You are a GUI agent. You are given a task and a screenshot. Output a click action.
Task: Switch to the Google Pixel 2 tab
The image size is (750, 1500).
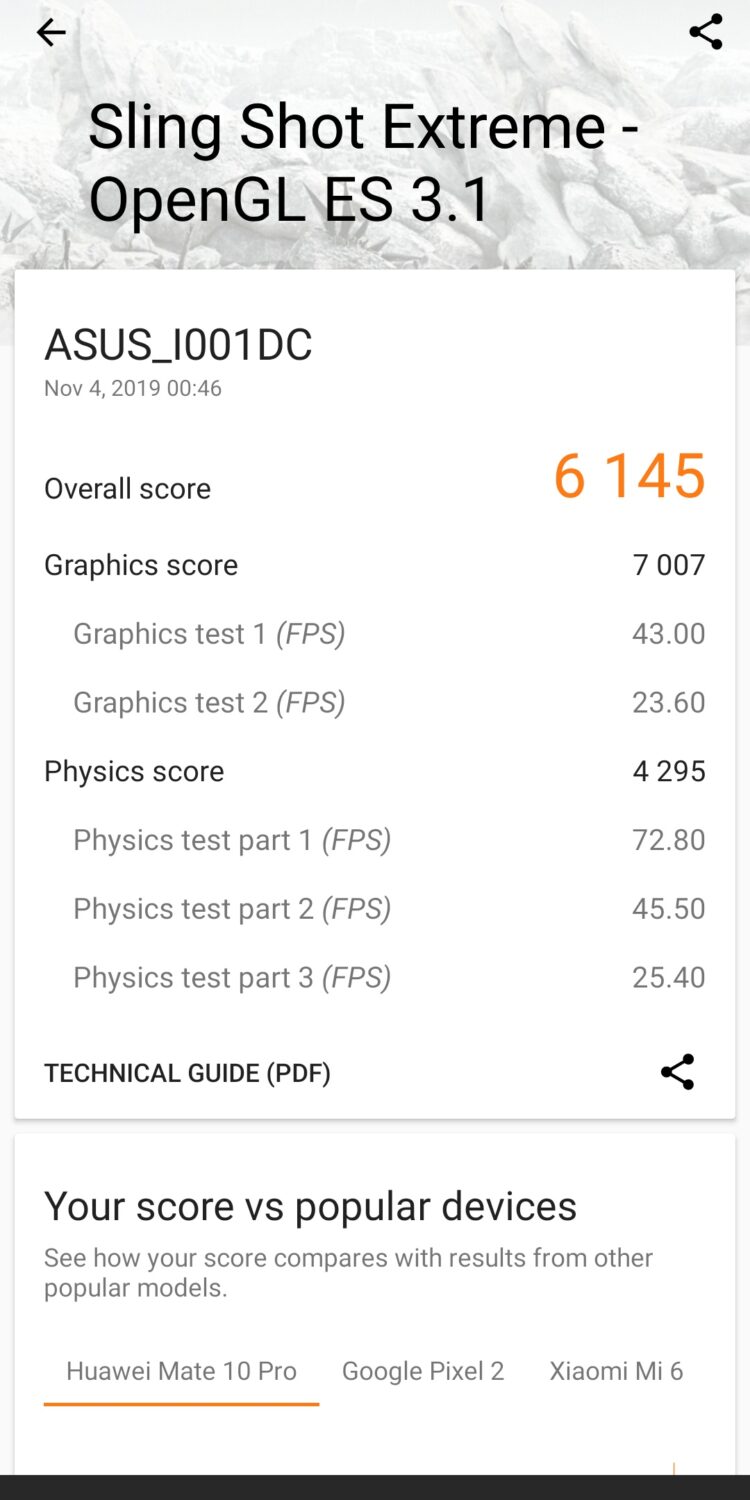click(x=423, y=1371)
